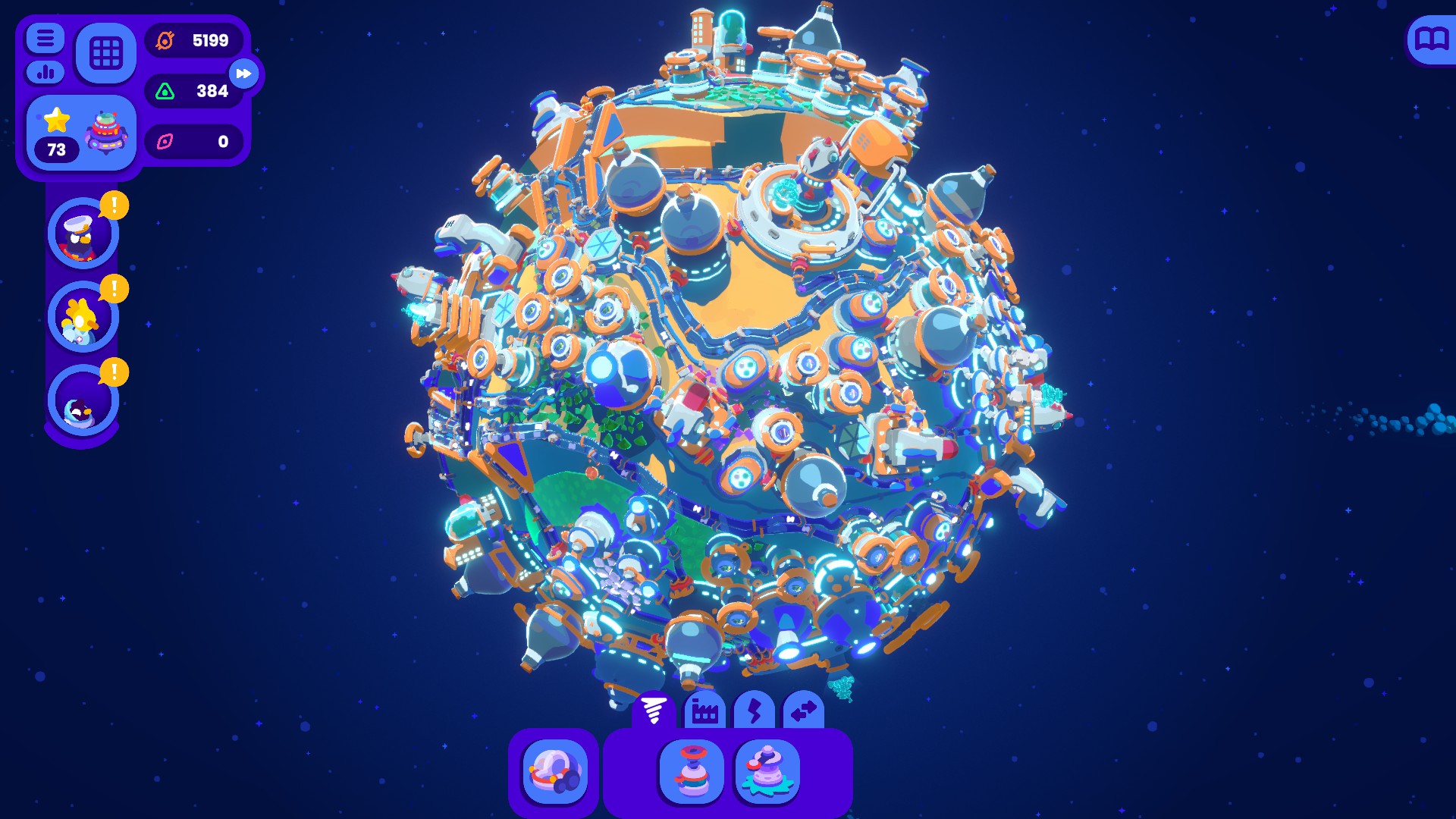Toggle the grid view button
Viewport: 1456px width, 819px height.
[x=105, y=53]
